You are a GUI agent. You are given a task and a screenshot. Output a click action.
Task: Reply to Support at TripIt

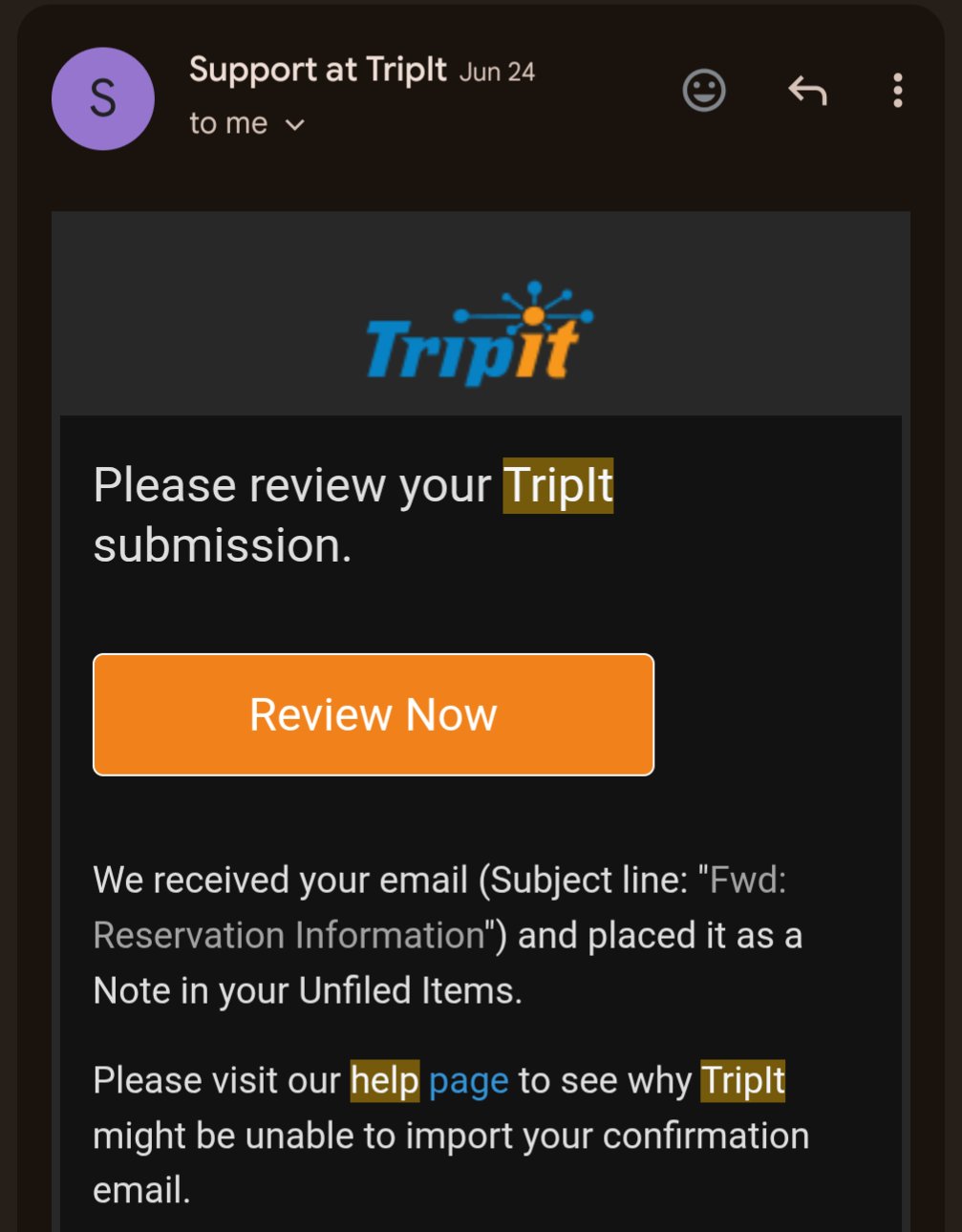coord(807,91)
